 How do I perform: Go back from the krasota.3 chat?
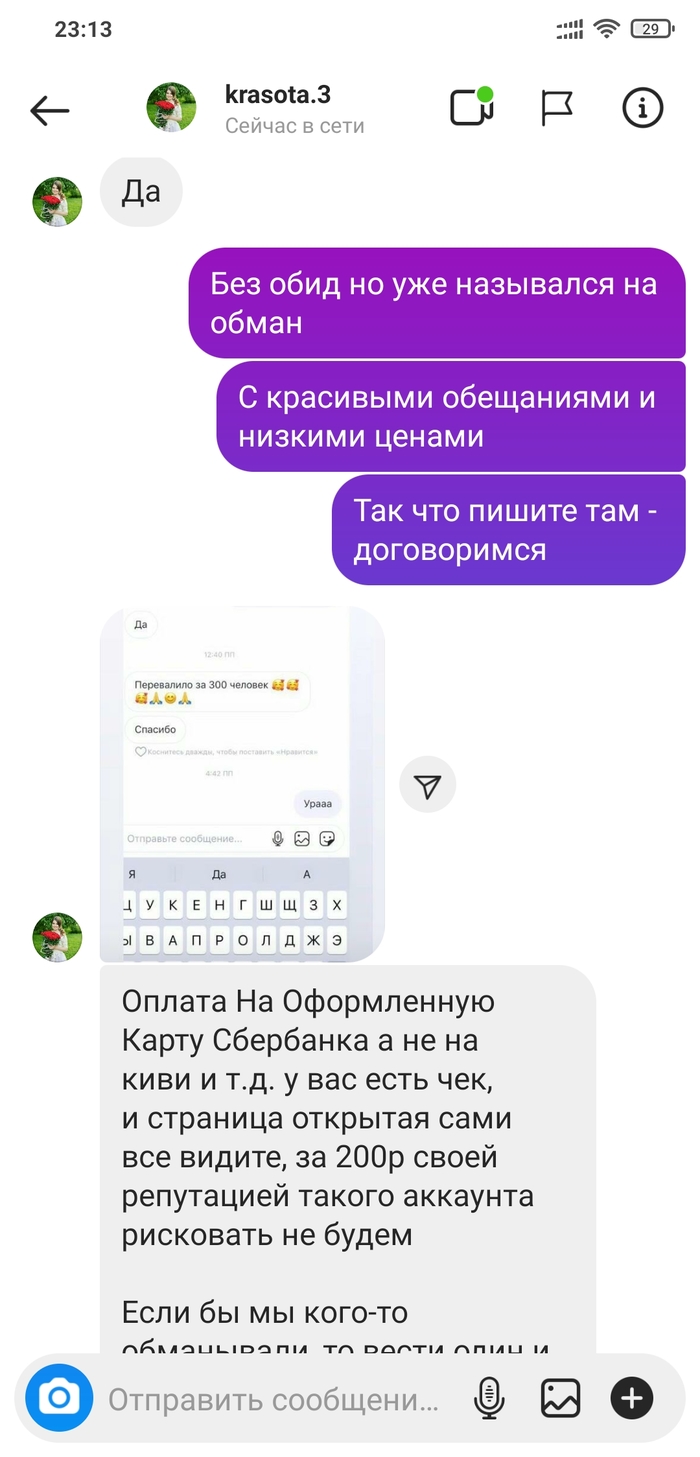50,110
